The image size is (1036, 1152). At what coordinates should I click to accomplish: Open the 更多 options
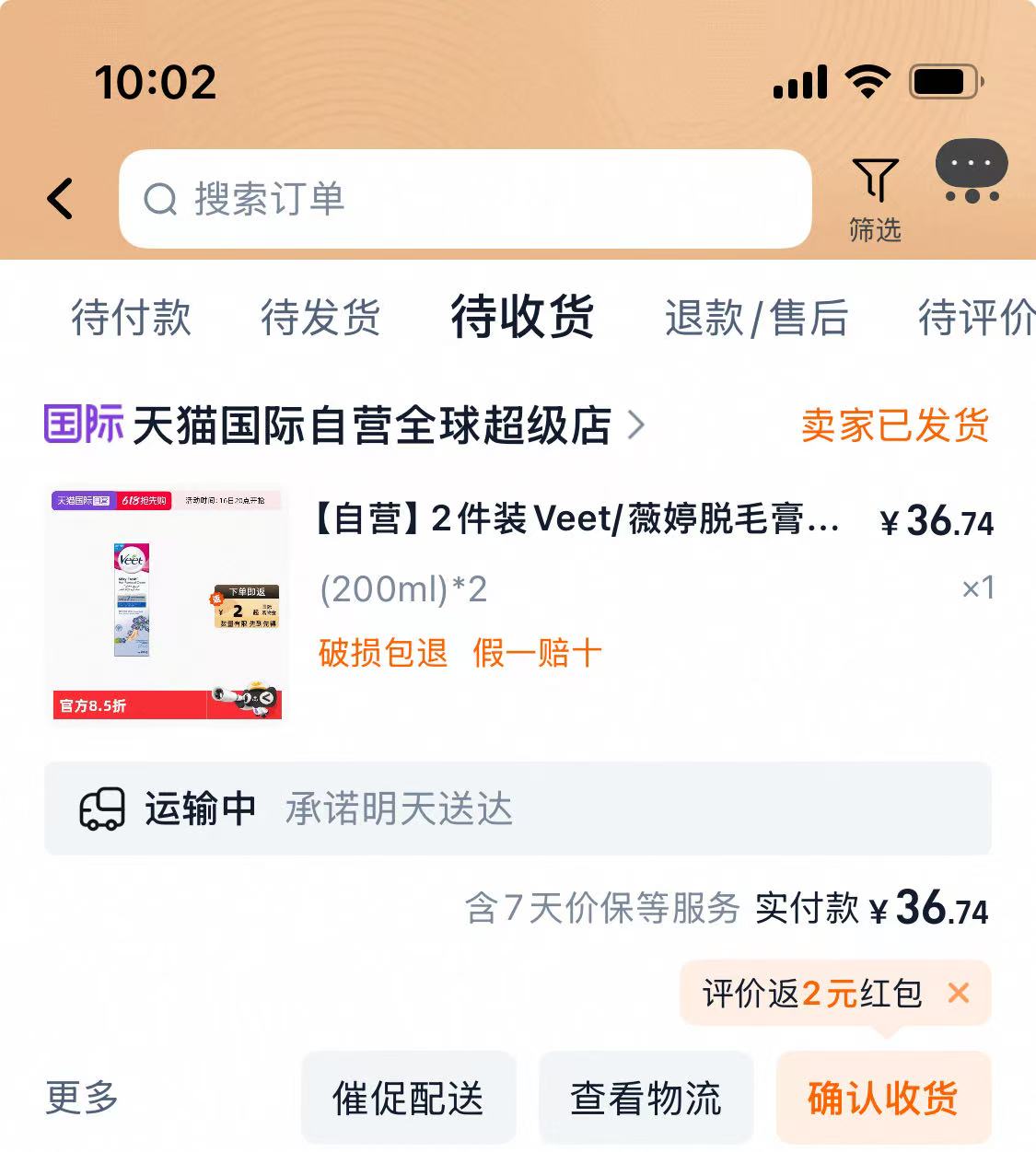83,1097
